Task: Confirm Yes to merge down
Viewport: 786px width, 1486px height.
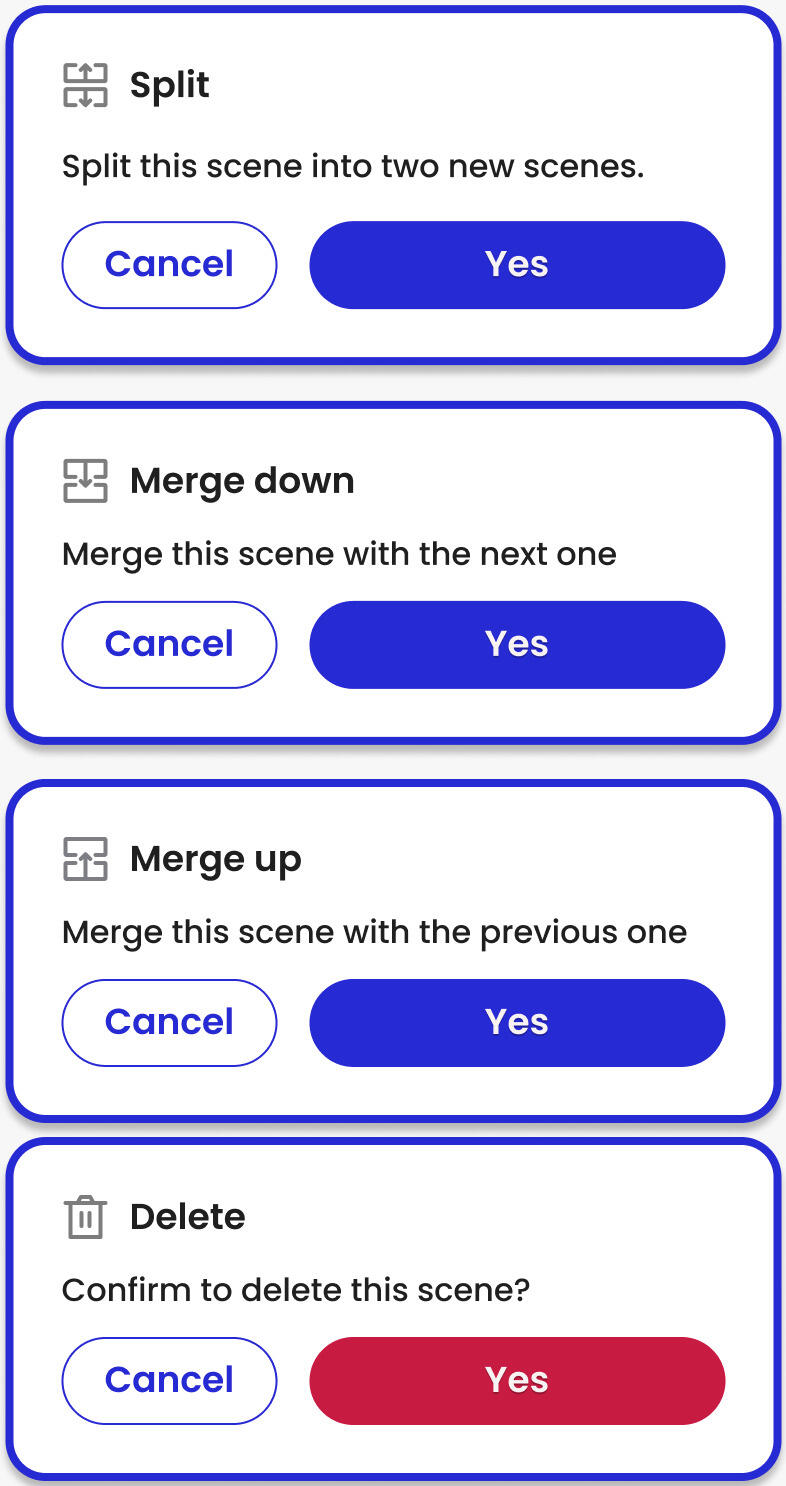Action: [x=517, y=644]
